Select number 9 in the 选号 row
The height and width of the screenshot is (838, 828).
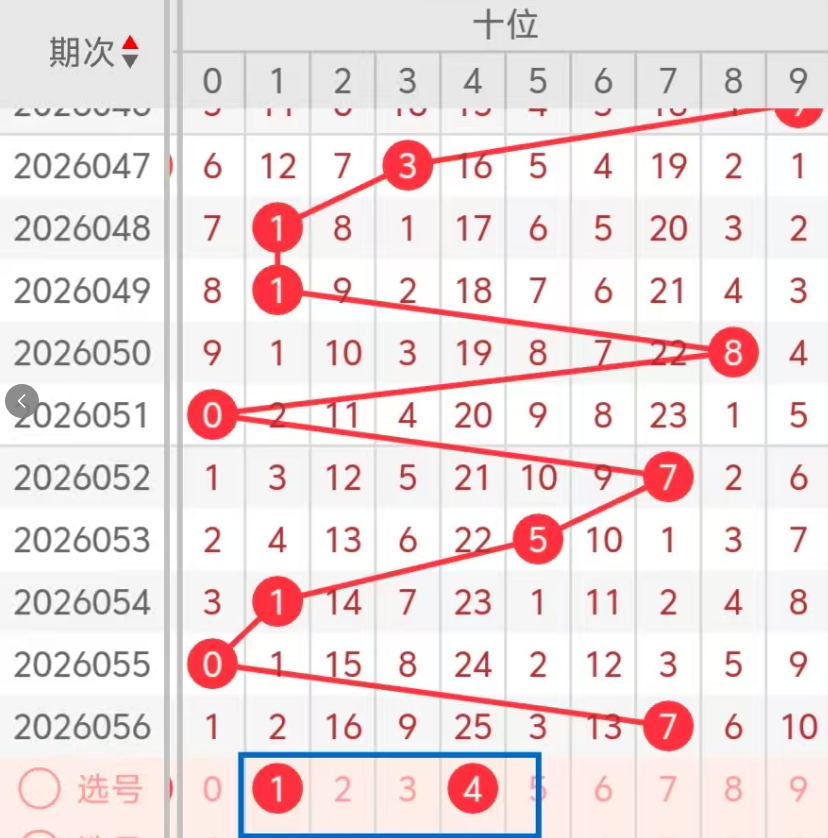coord(798,790)
